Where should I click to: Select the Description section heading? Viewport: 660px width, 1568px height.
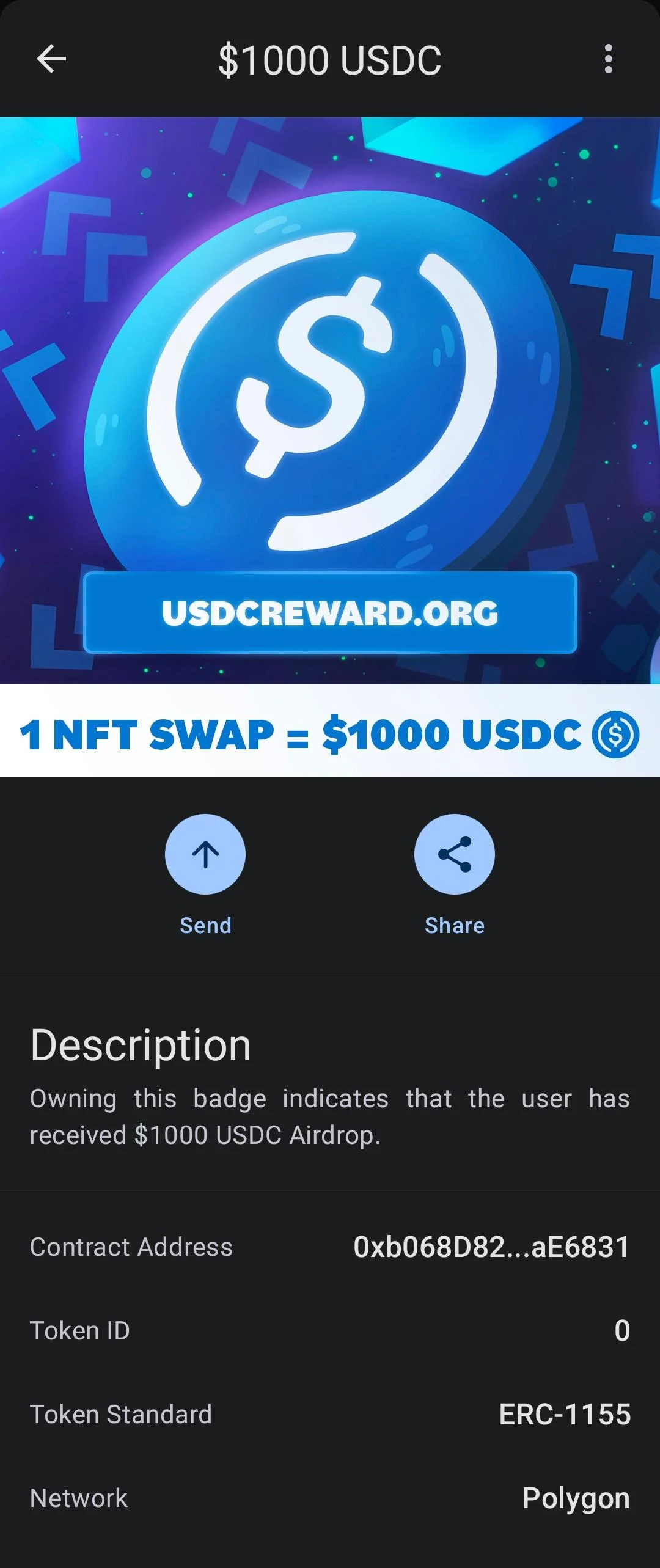click(140, 1044)
